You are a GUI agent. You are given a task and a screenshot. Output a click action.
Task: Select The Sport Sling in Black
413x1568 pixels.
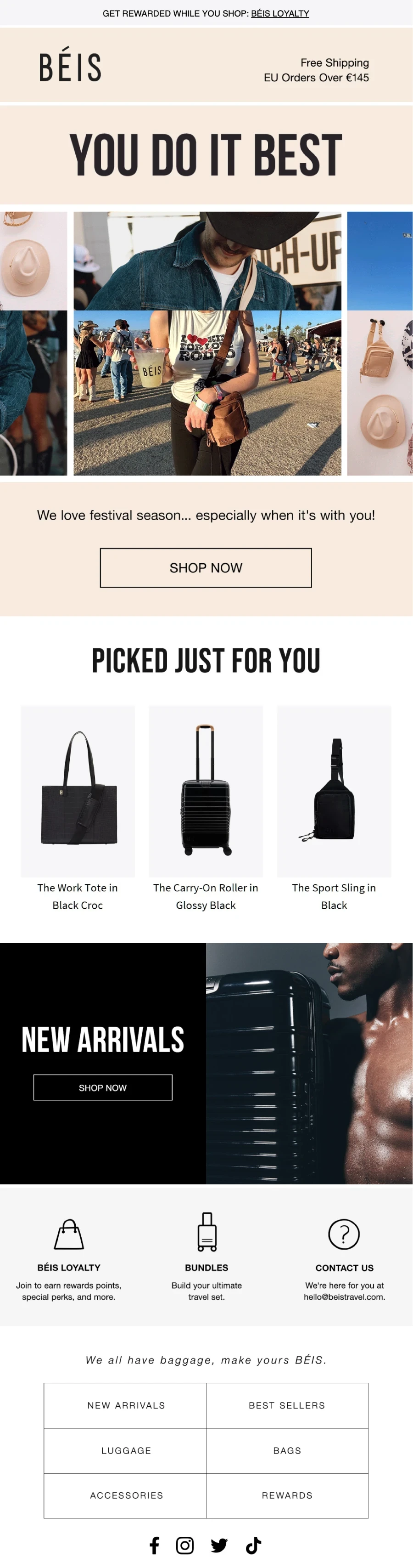point(334,791)
